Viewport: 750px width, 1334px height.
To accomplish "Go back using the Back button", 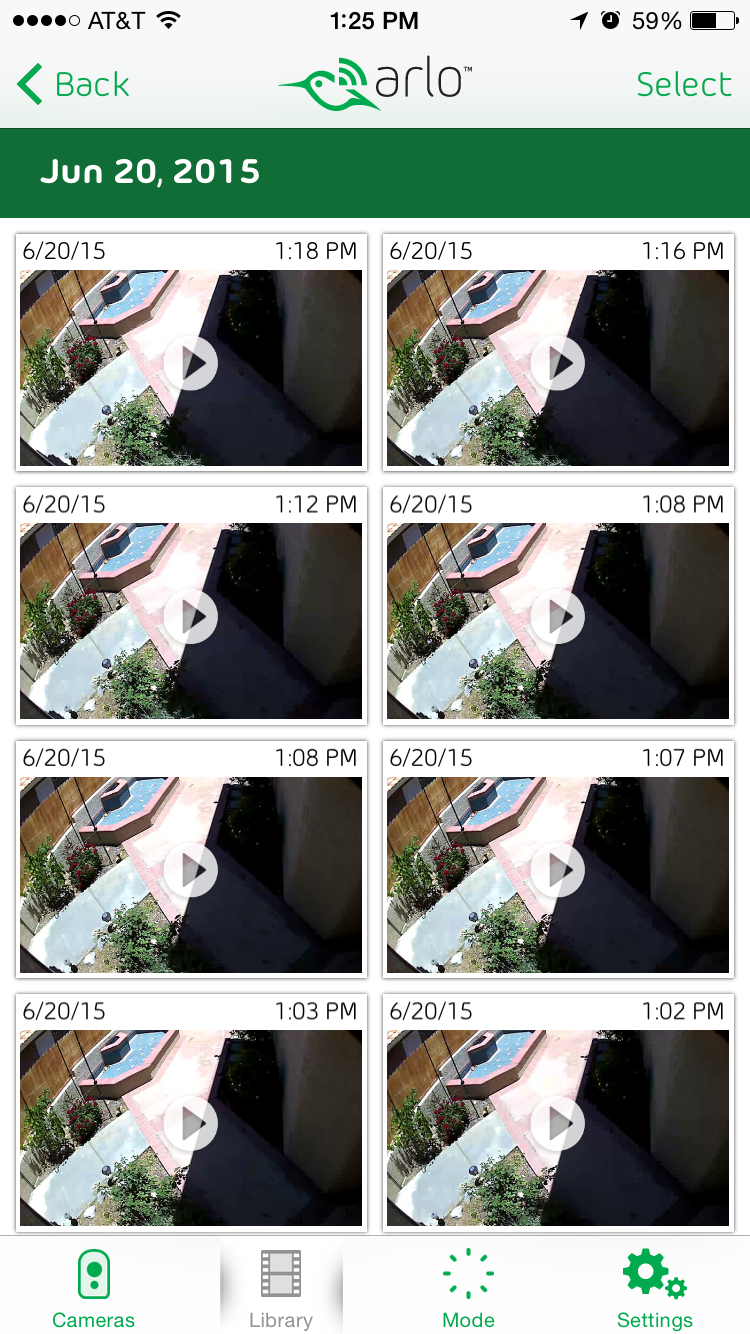I will (x=74, y=85).
